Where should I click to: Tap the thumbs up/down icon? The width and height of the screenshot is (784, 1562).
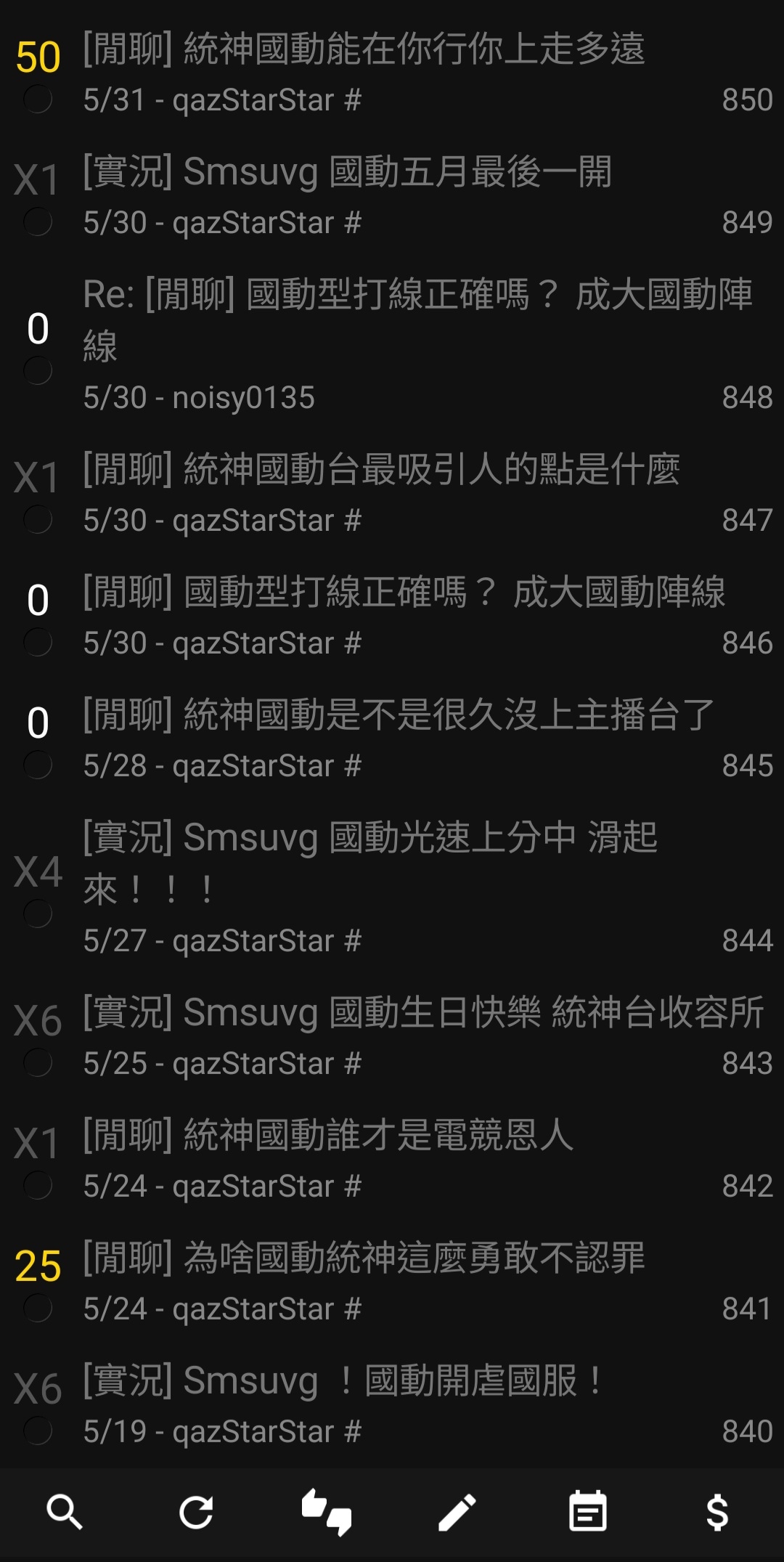coord(327,1513)
